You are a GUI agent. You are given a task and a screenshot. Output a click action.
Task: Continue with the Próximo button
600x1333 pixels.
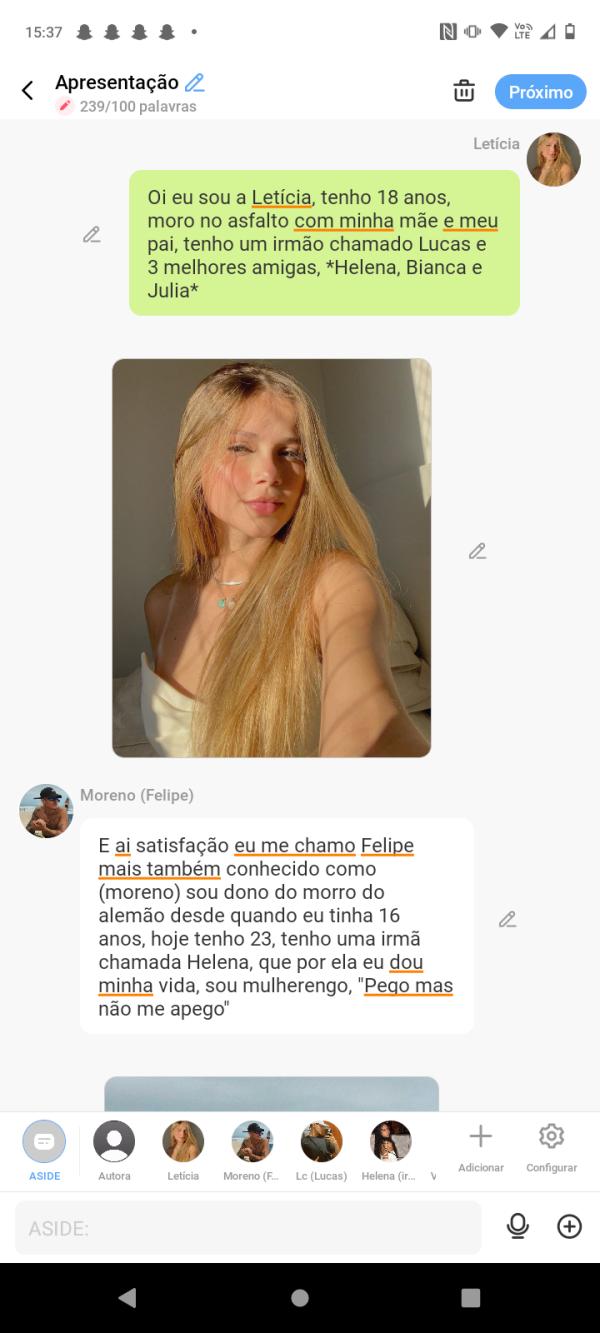[540, 92]
